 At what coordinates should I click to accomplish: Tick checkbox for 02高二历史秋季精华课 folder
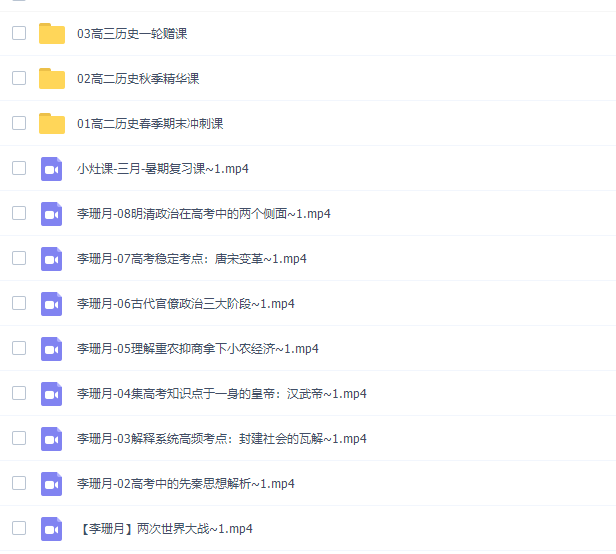(19, 78)
